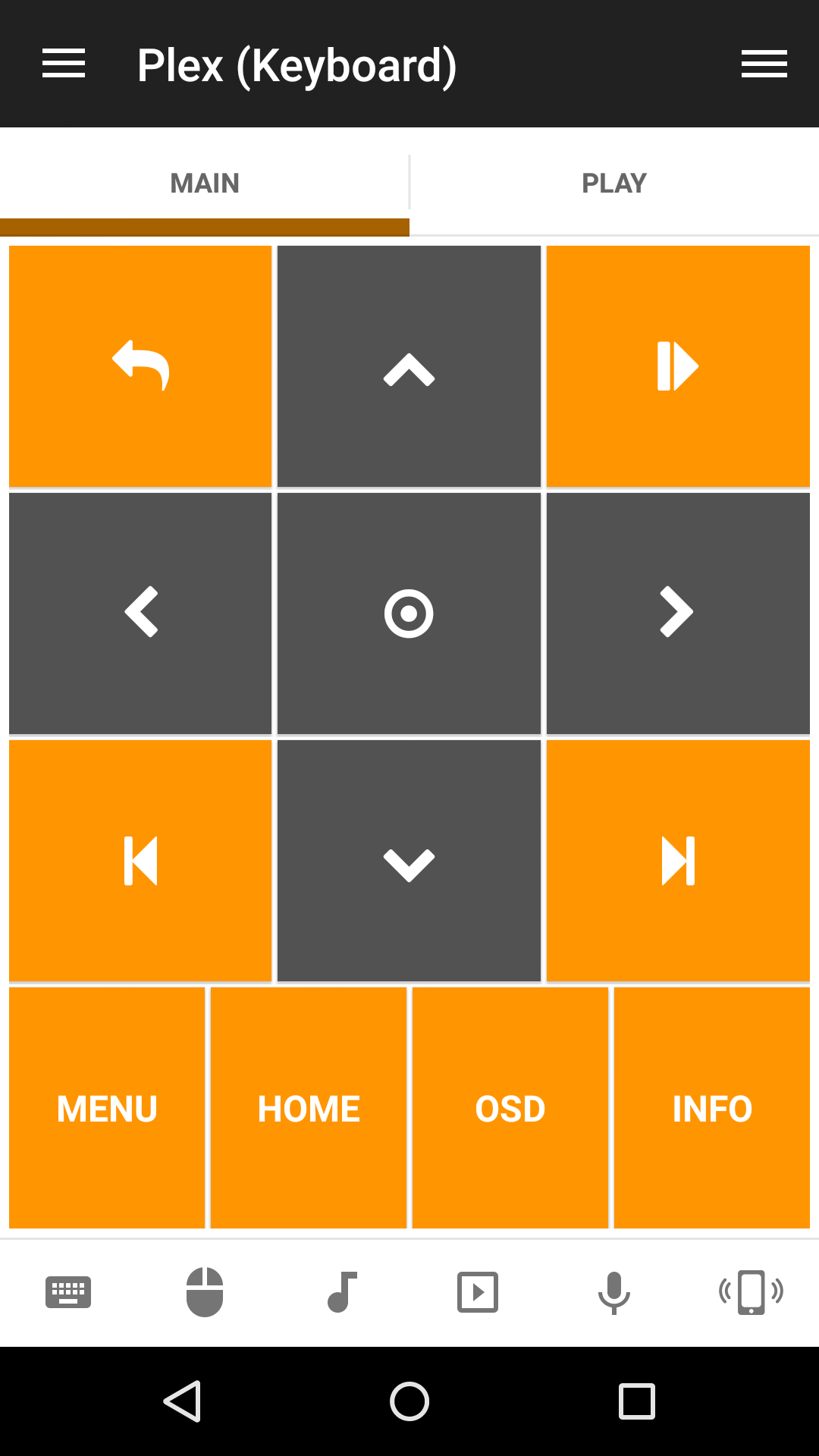819x1456 pixels.
Task: Tap the MENU button
Action: tap(107, 1108)
